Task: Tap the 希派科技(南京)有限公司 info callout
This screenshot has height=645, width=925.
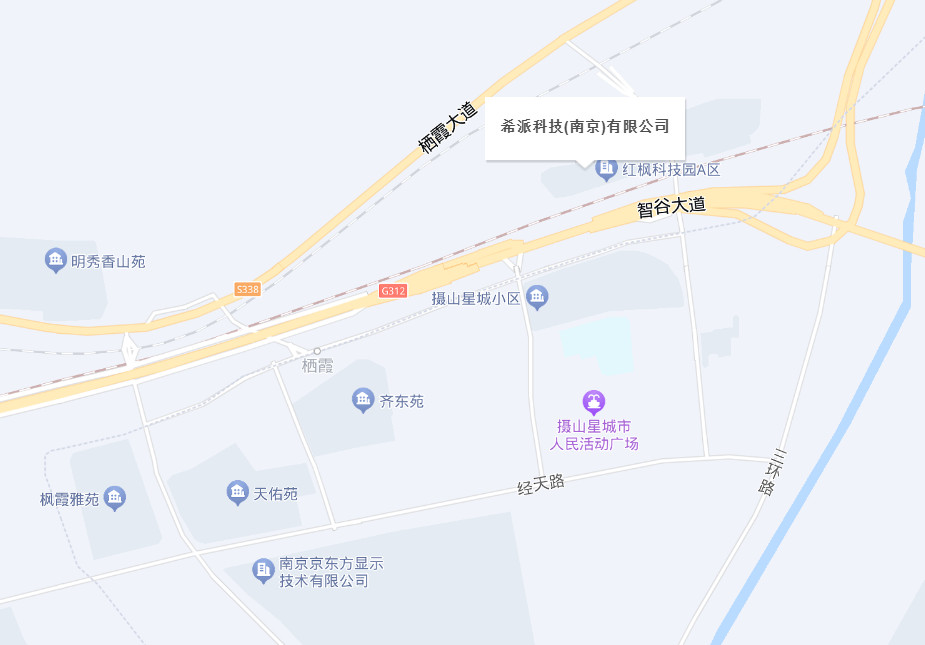Action: [x=585, y=127]
